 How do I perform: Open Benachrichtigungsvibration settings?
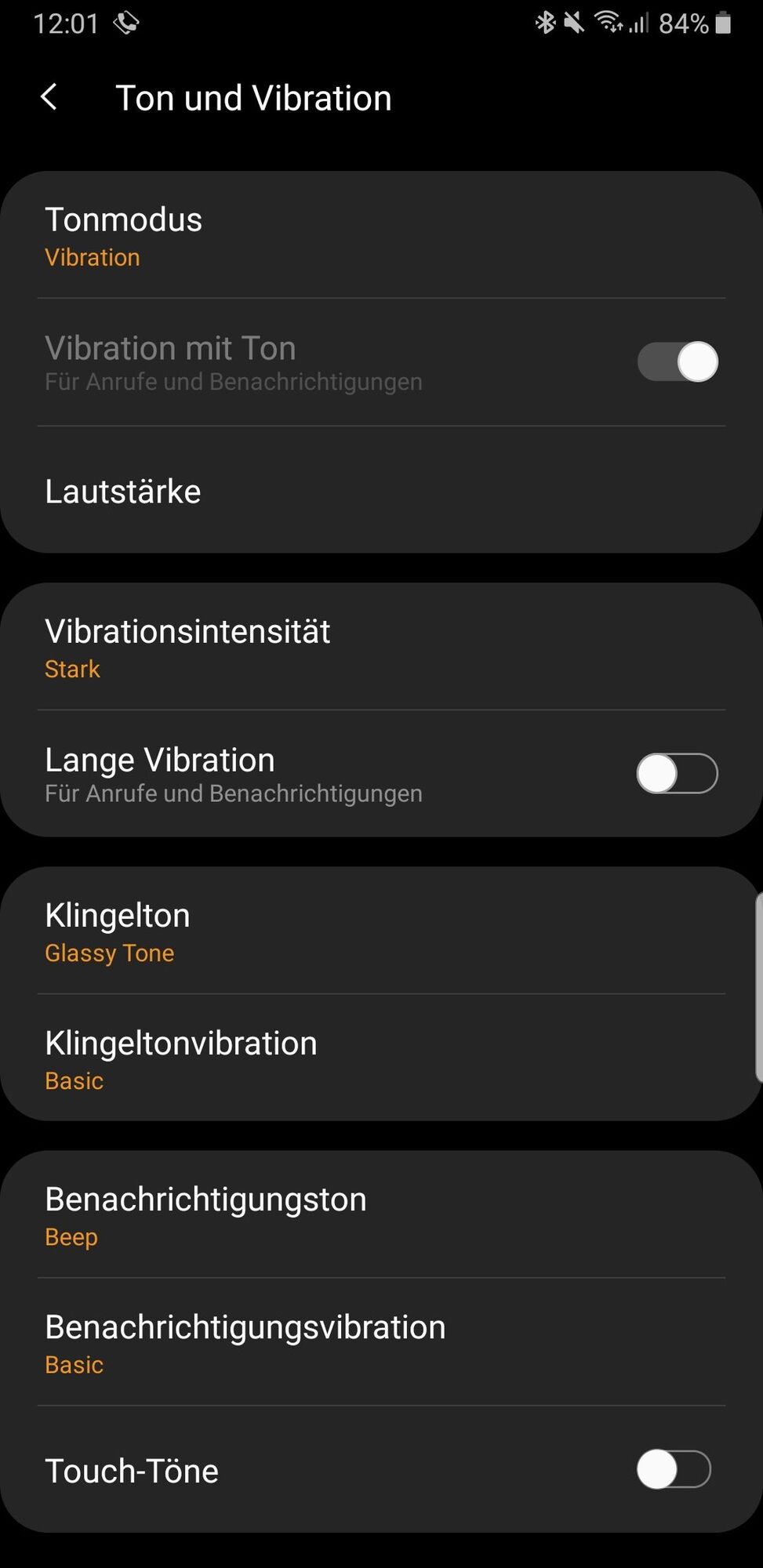point(381,1343)
